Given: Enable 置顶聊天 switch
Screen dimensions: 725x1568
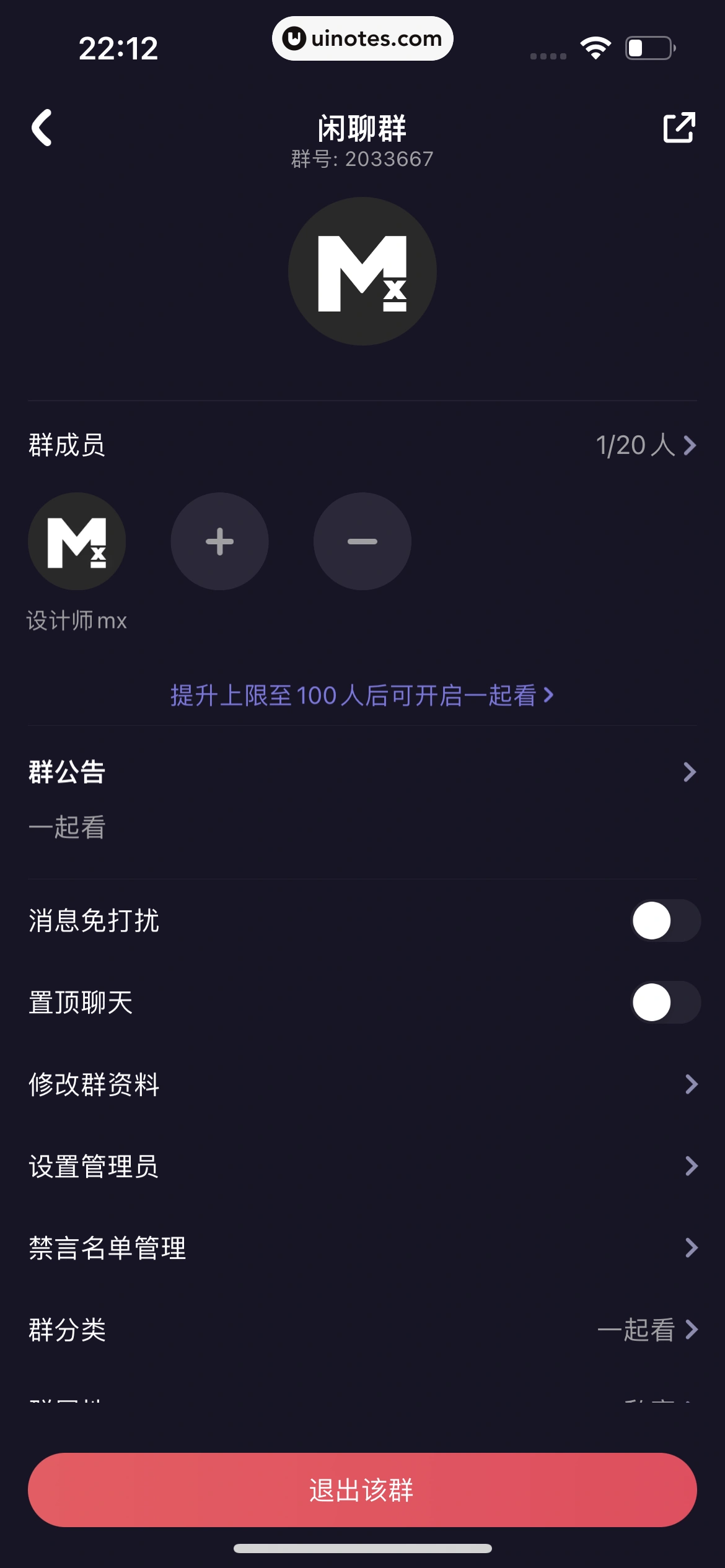Looking at the screenshot, I should click(x=666, y=1003).
